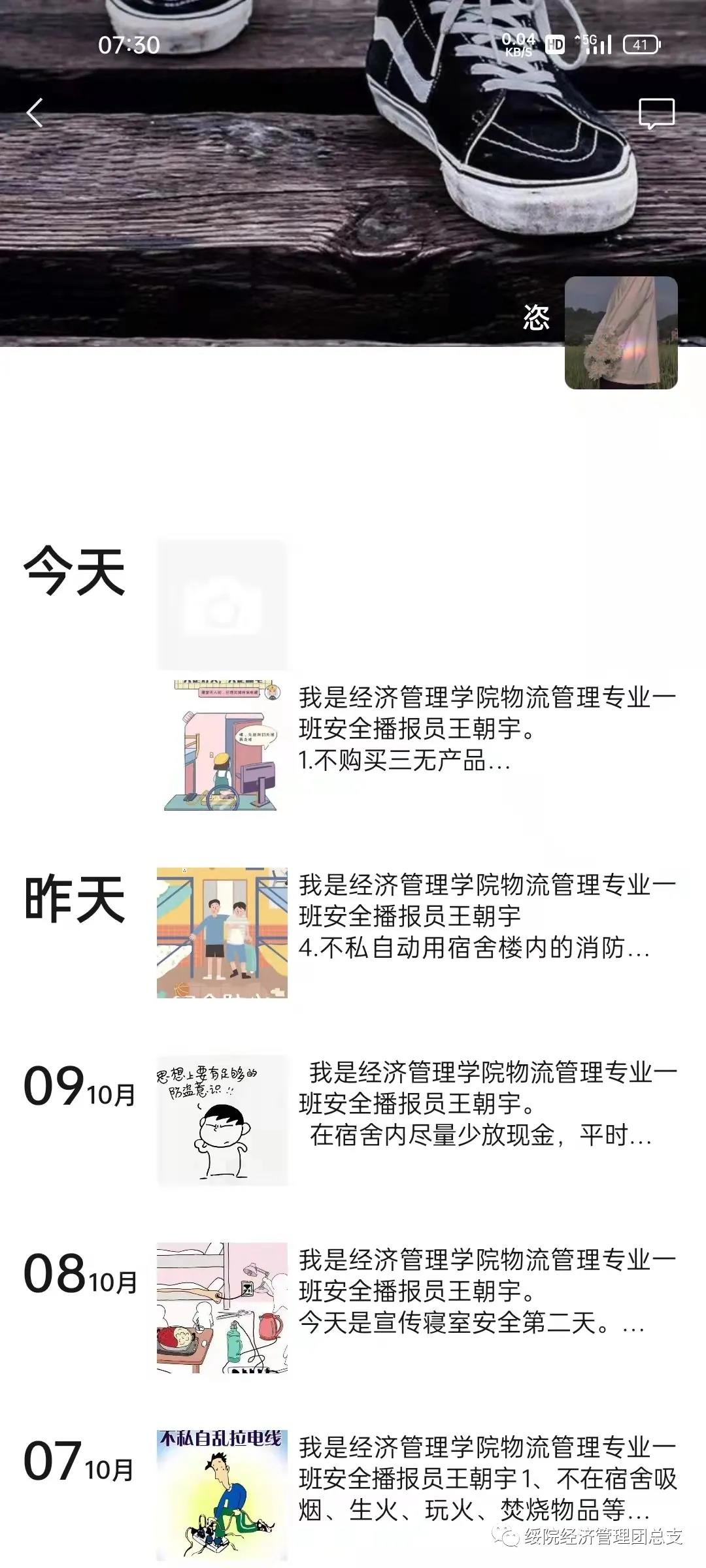Open today's post about 不购买三无产品

[486, 728]
